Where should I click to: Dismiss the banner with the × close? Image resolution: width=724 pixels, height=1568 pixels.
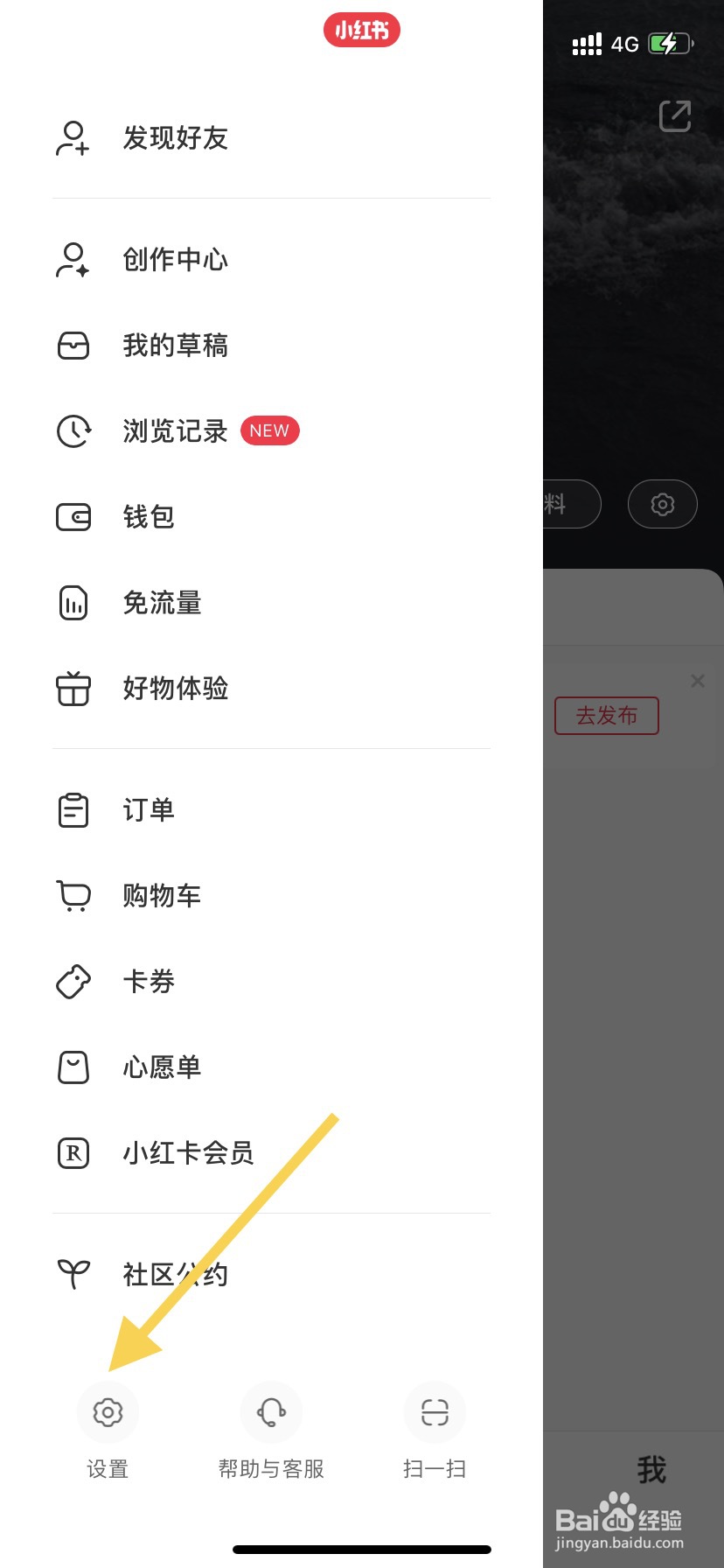click(697, 680)
